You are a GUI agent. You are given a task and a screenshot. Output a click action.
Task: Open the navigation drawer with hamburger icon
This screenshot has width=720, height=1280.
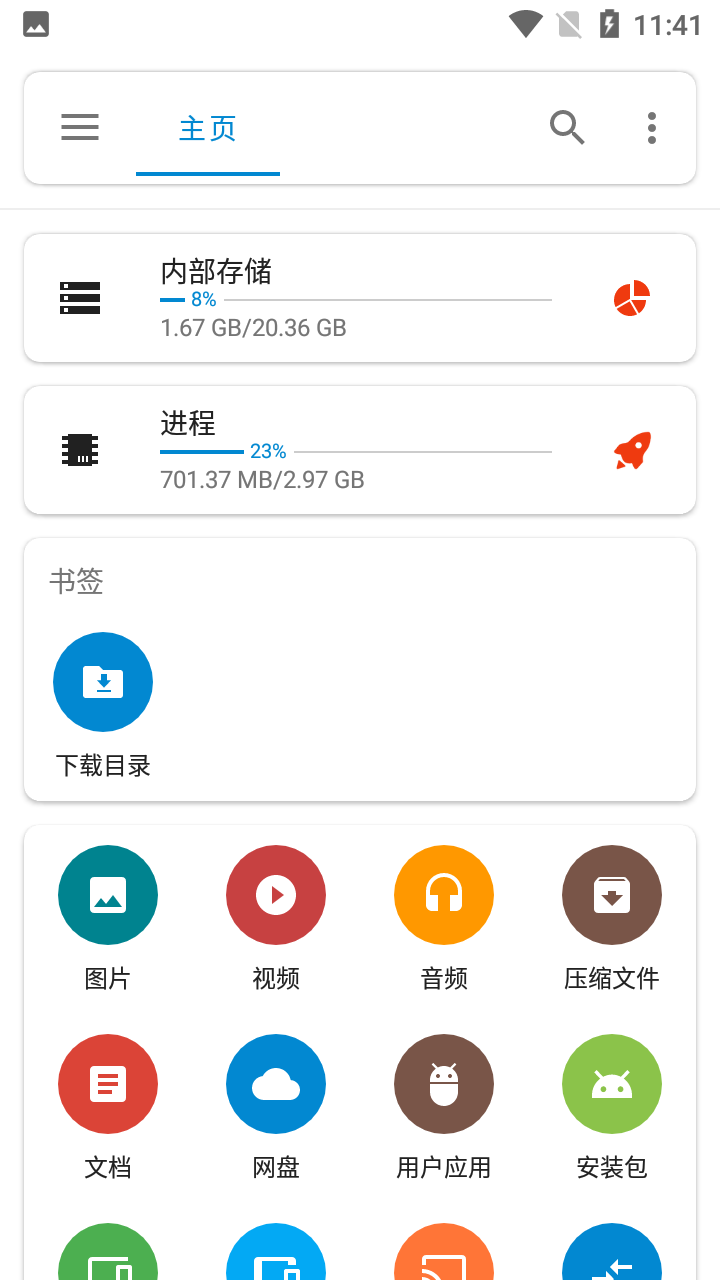coord(80,127)
